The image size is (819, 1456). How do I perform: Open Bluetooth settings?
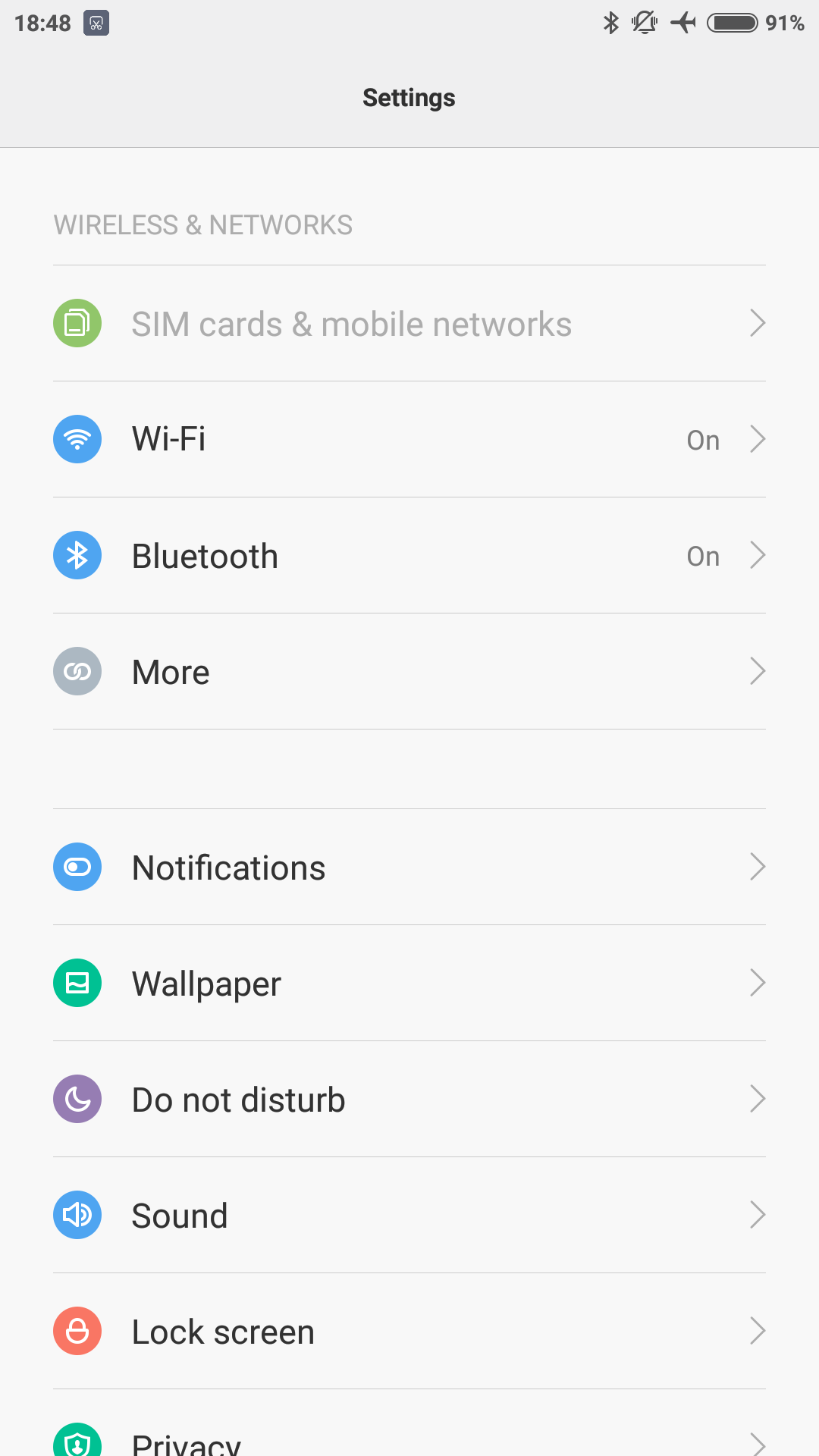pyautogui.click(x=409, y=556)
